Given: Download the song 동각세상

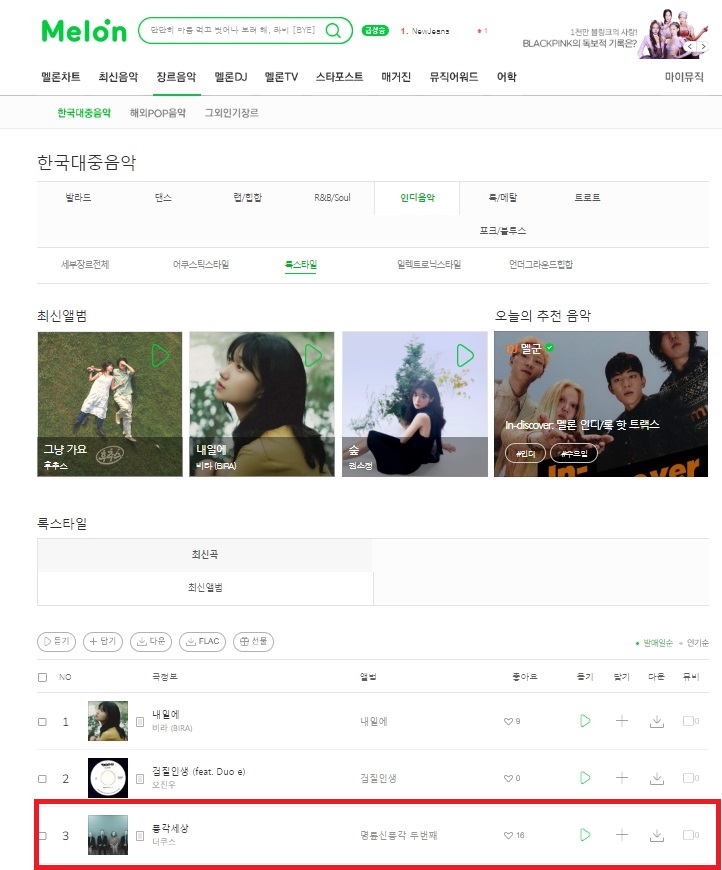Looking at the screenshot, I should tap(657, 835).
